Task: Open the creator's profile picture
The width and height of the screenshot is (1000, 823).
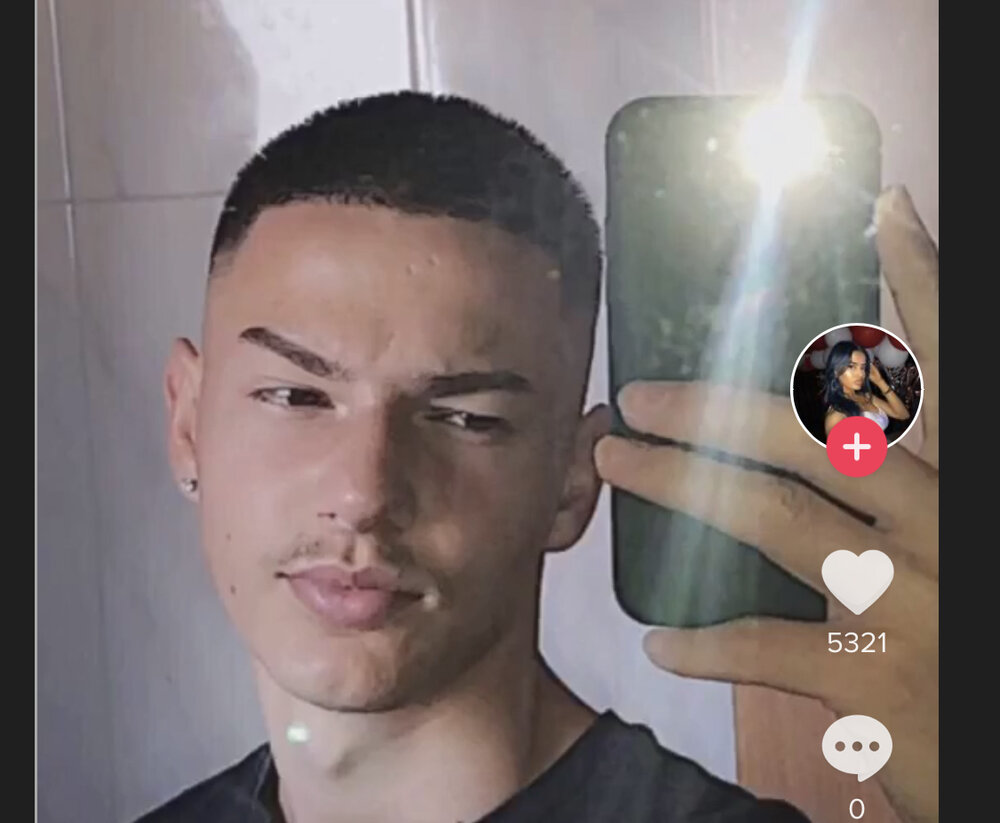Action: [856, 380]
